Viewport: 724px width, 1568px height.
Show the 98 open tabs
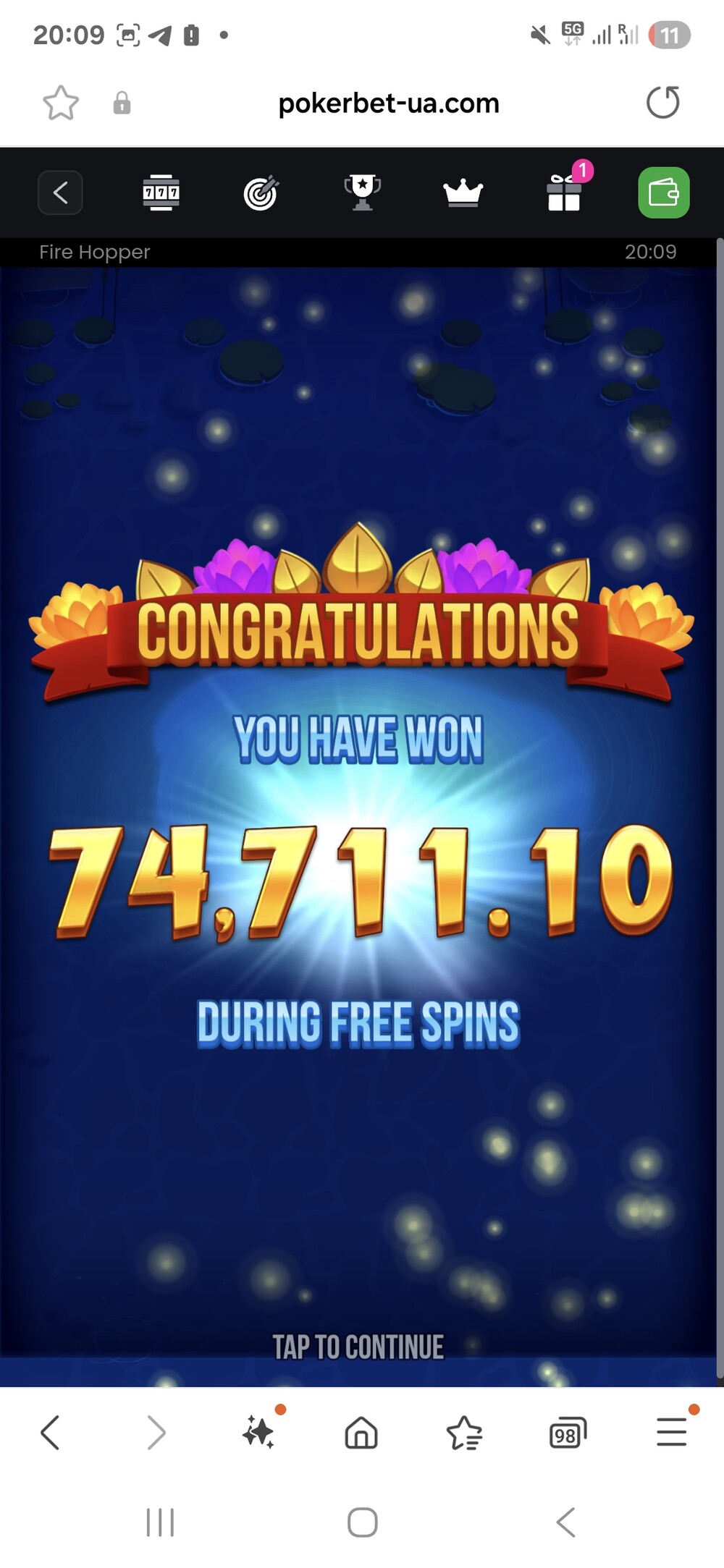click(x=568, y=1433)
